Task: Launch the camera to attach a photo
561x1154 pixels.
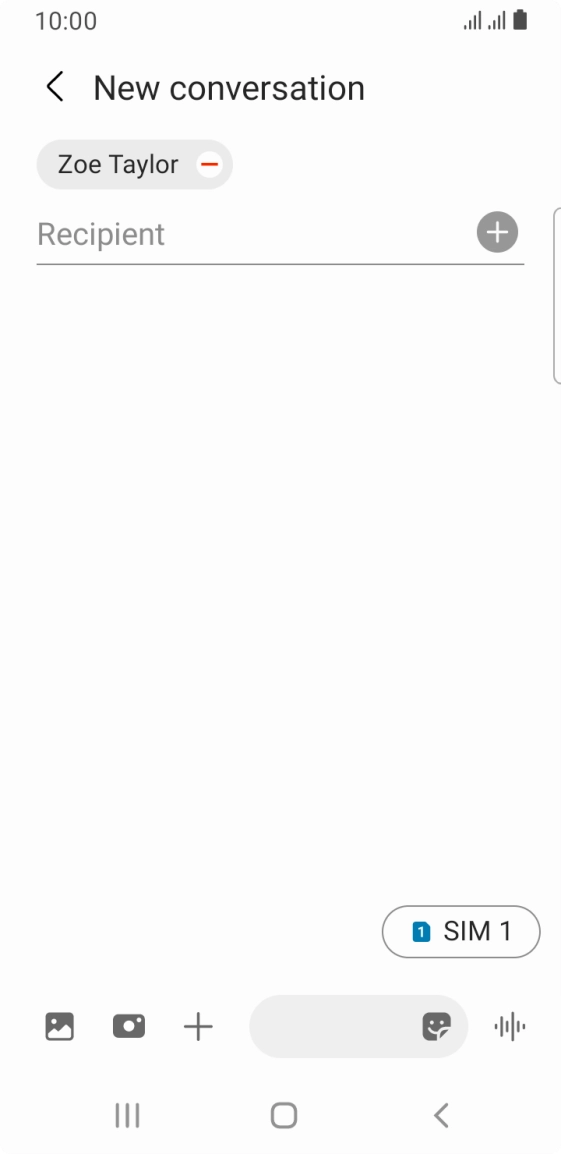Action: (129, 1027)
